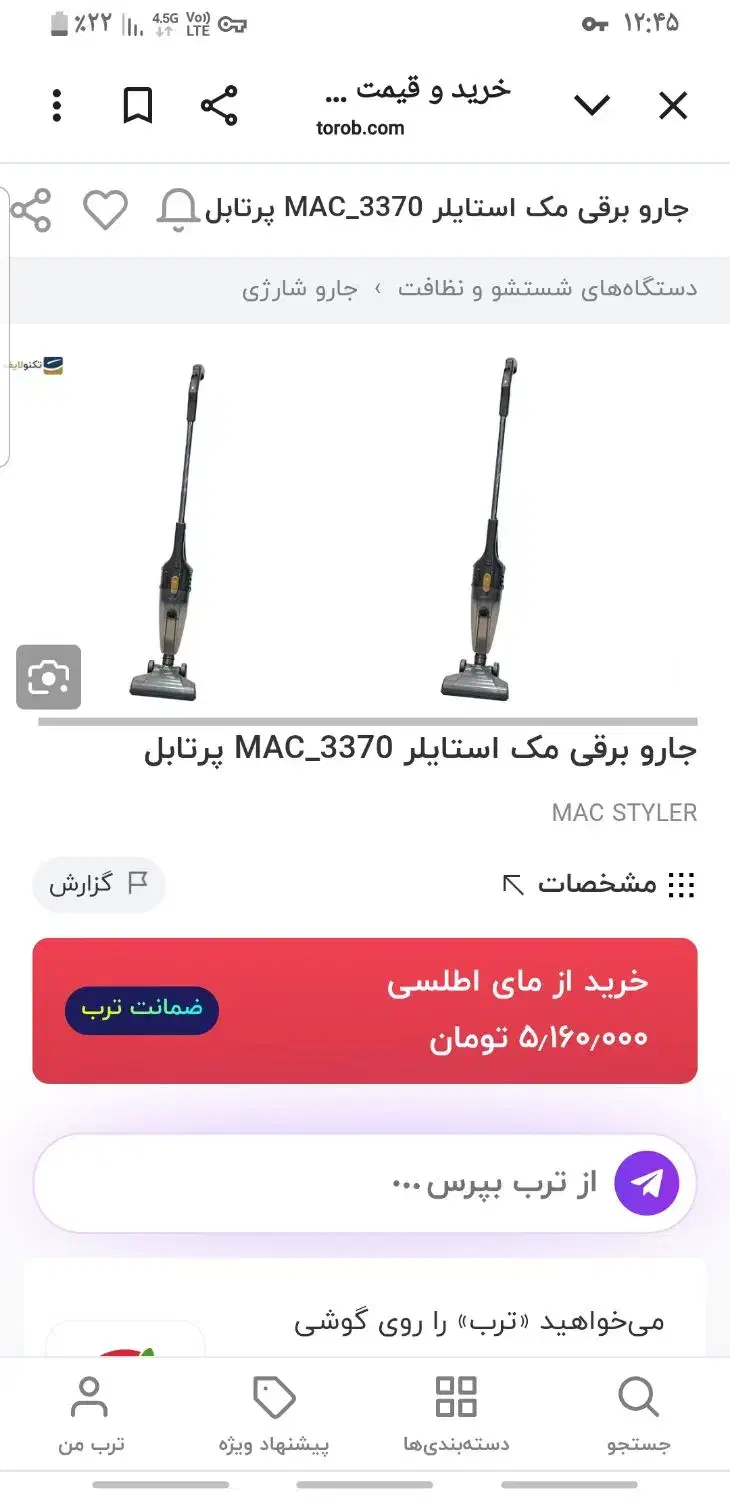The width and height of the screenshot is (730, 1500).
Task: Share this product listing
Action: (31, 210)
